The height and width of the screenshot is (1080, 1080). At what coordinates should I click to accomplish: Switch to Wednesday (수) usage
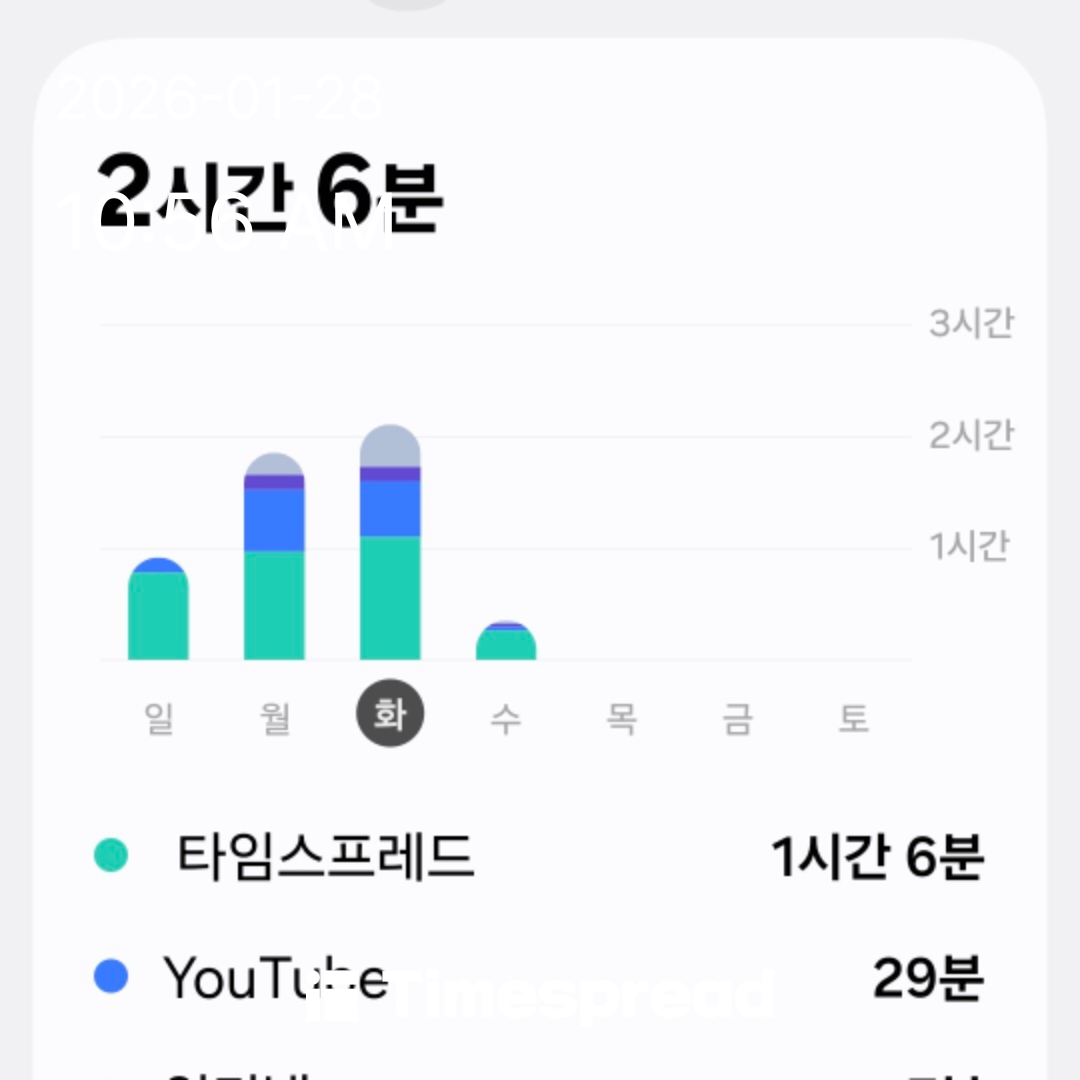(x=506, y=718)
